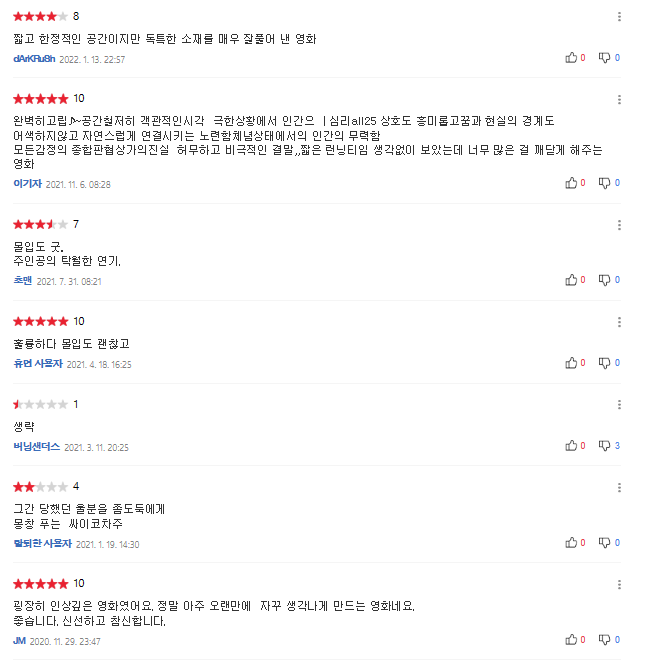650x664 pixels.
Task: Open overflow menu on 이기자's review
Action: coord(619,99)
